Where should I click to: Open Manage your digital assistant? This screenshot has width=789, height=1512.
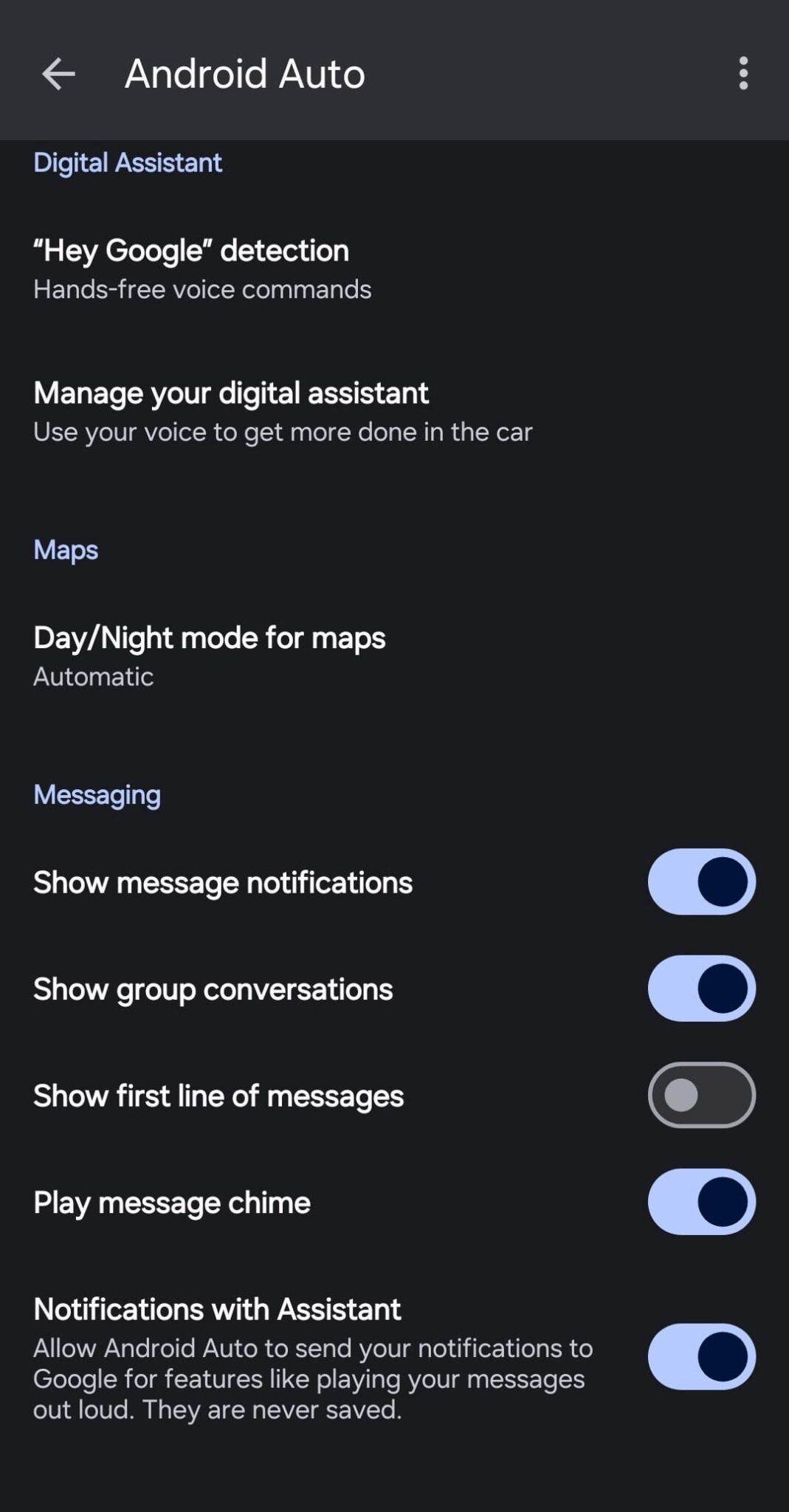tap(282, 411)
